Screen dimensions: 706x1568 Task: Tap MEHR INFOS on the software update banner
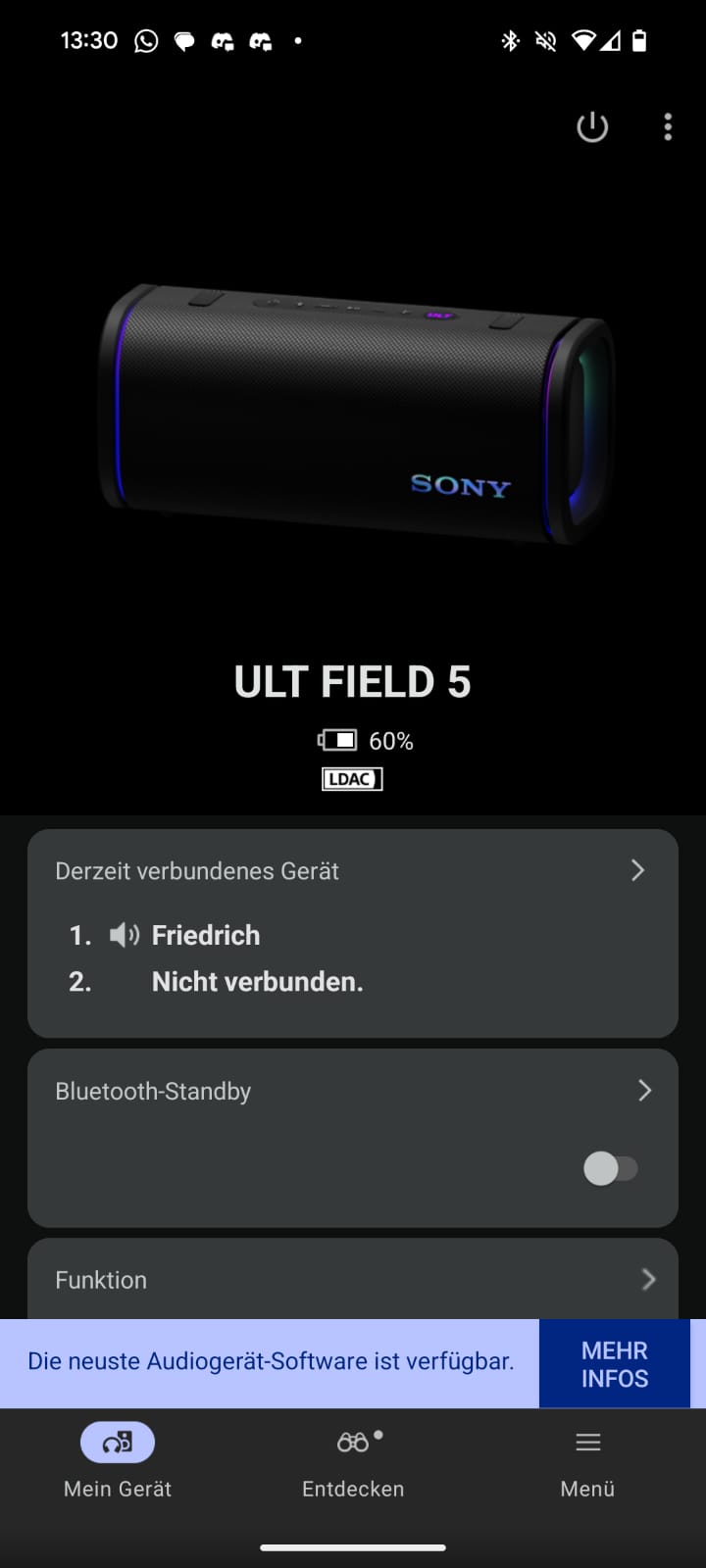pyautogui.click(x=615, y=1364)
